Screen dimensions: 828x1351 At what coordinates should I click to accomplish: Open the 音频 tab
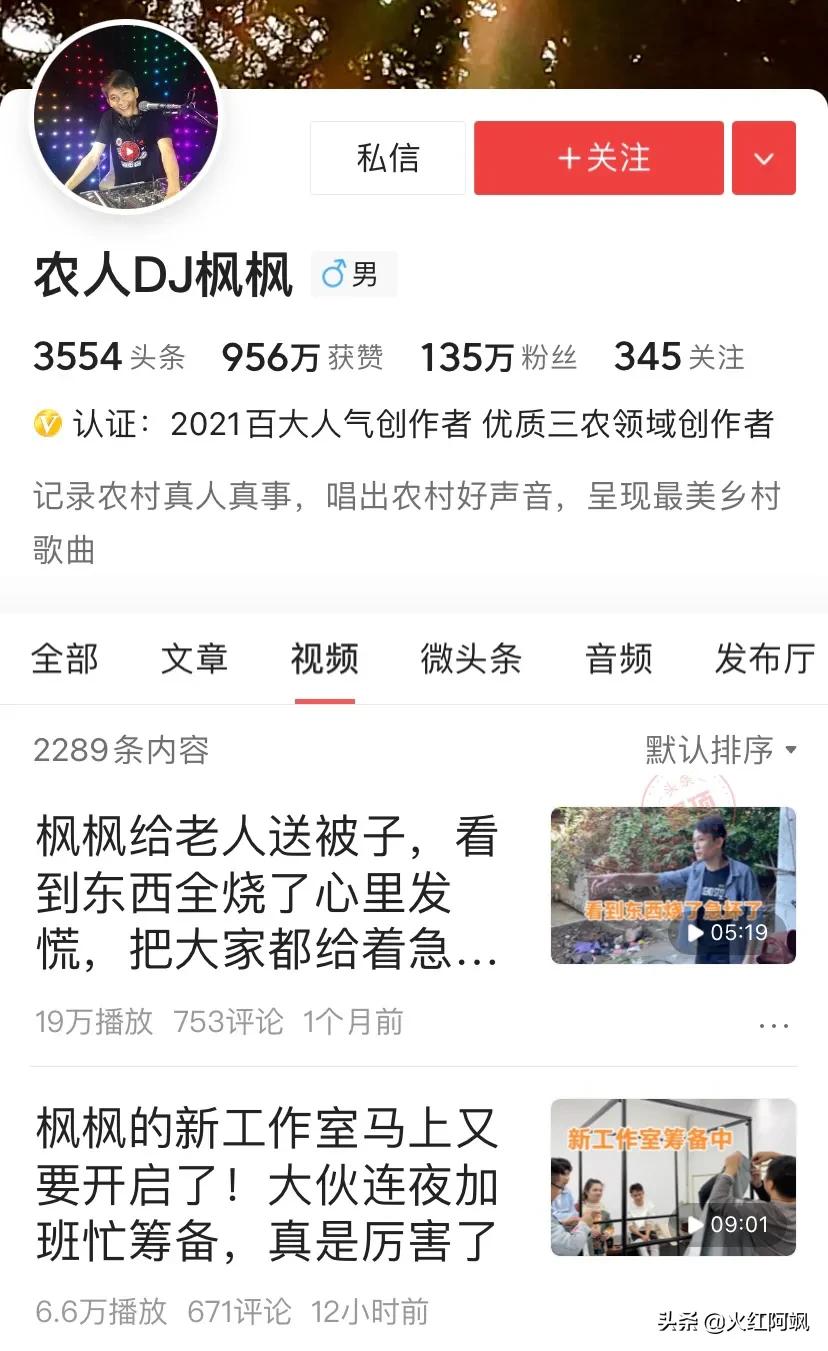point(618,659)
